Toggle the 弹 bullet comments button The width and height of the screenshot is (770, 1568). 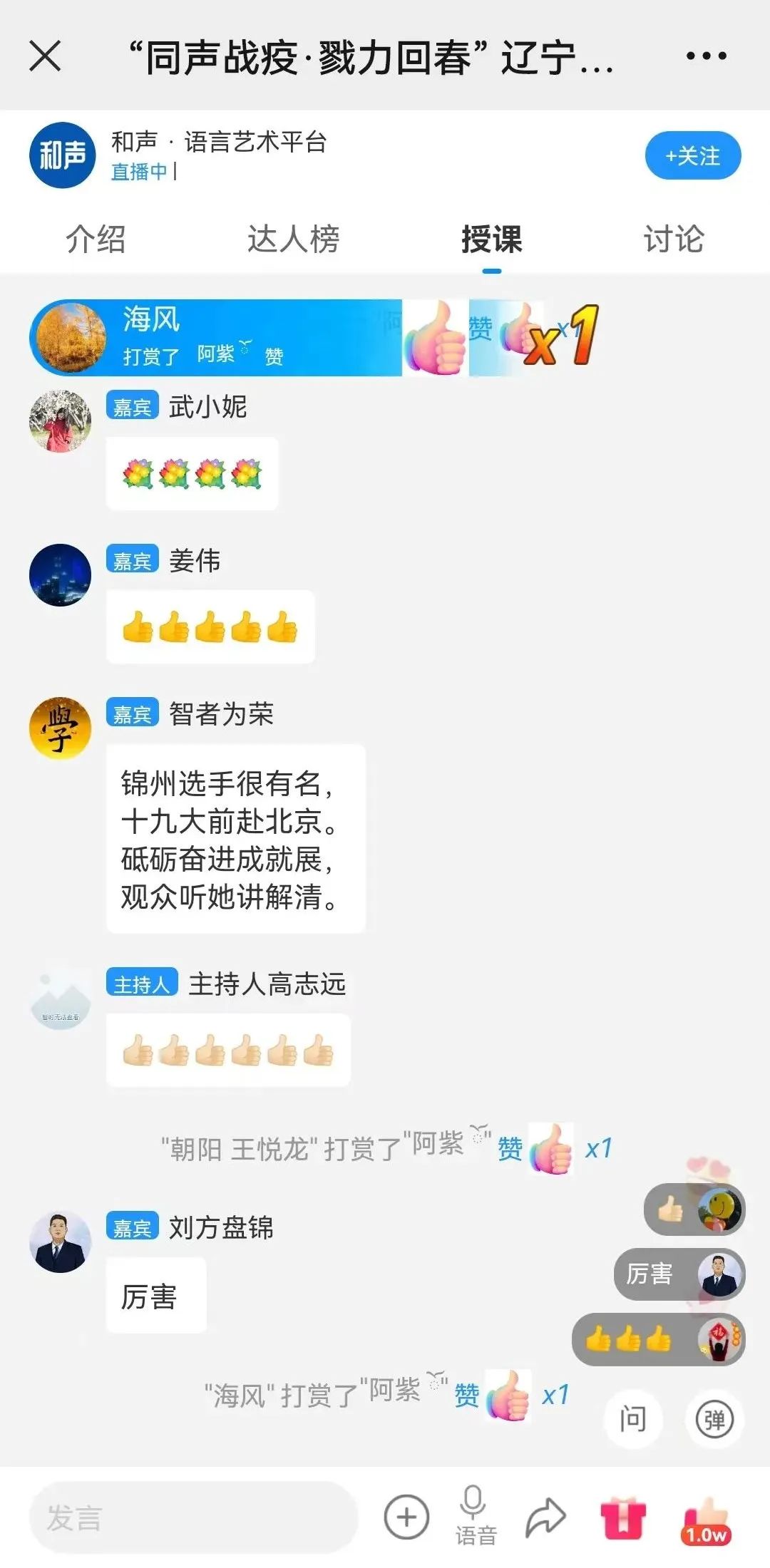click(x=714, y=1419)
